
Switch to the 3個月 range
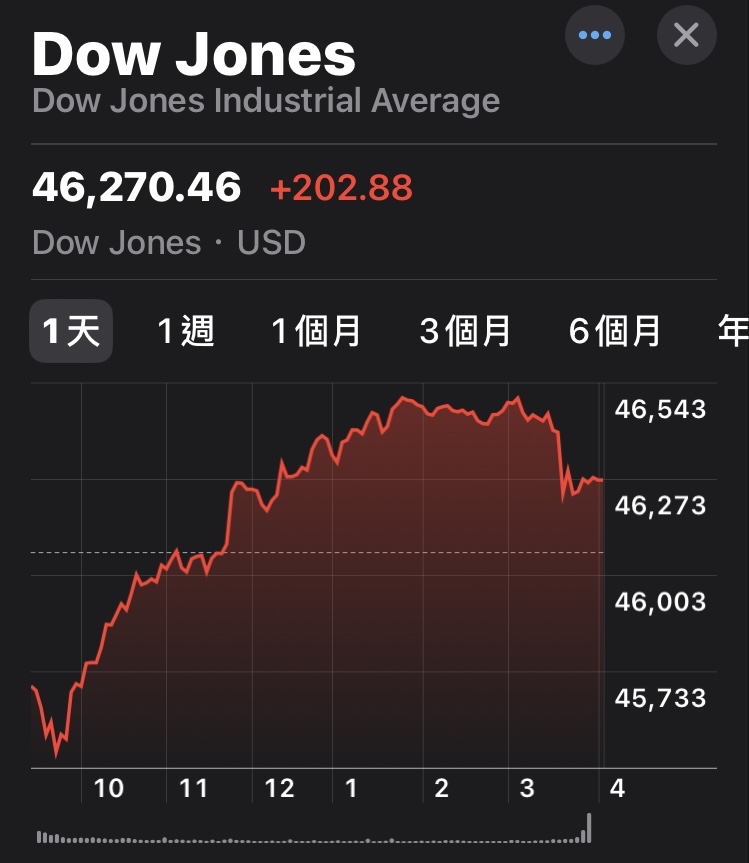click(466, 330)
